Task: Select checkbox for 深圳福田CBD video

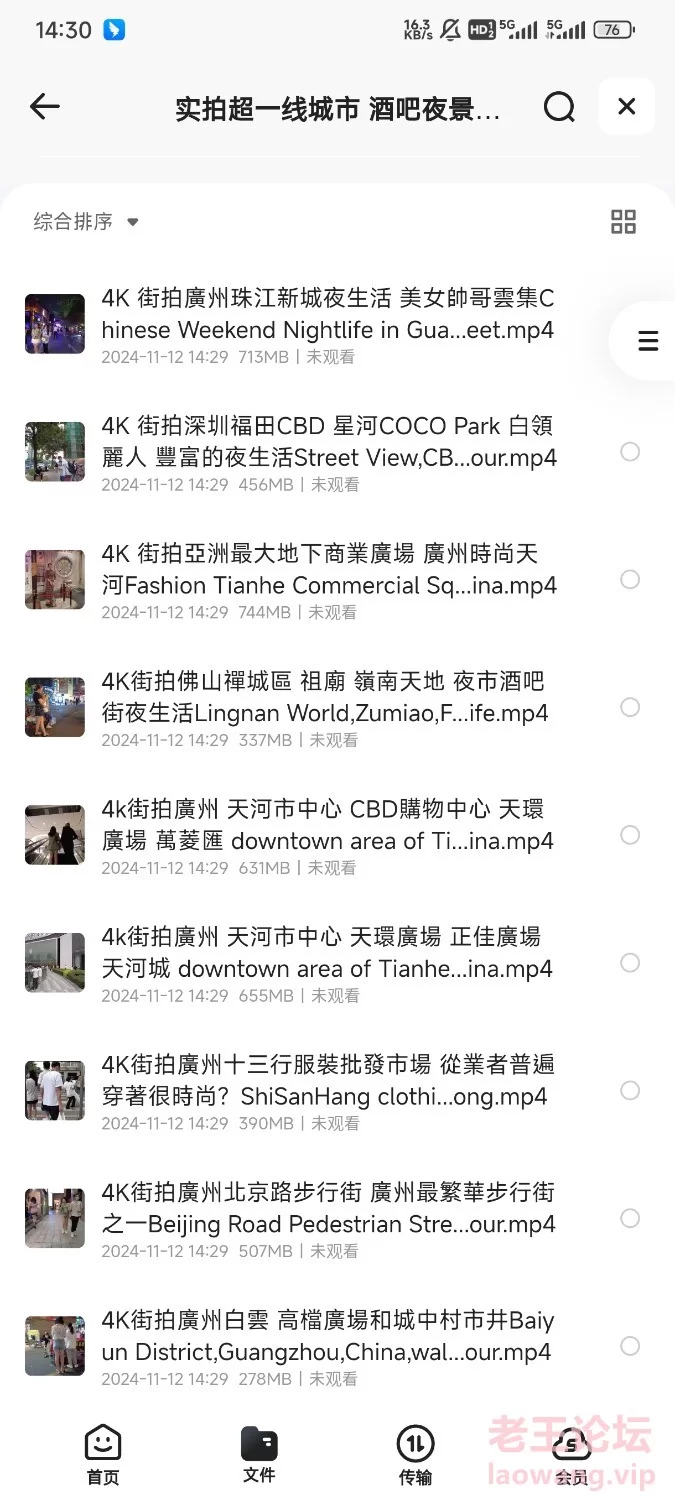Action: 630,452
